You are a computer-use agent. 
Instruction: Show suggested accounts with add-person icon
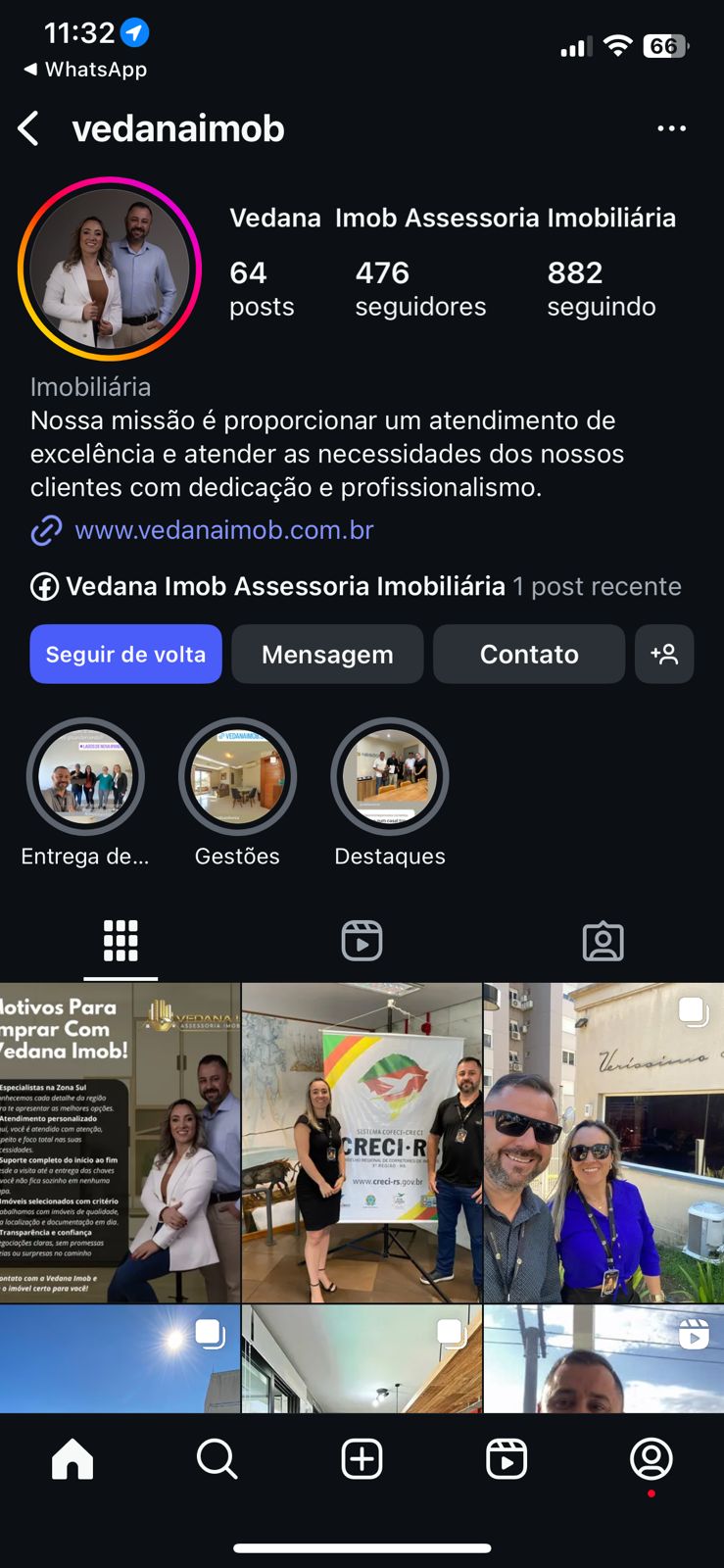(x=664, y=654)
